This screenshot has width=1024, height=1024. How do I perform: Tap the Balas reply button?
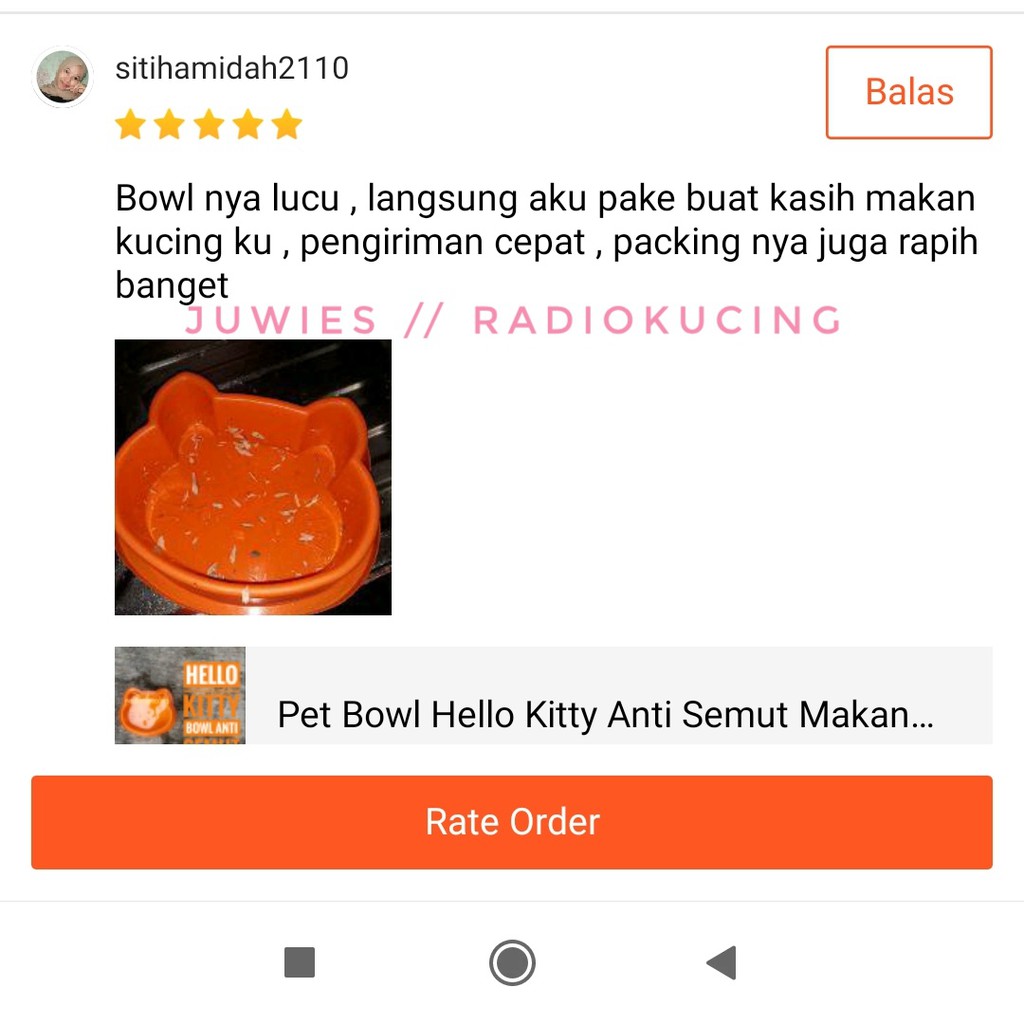908,92
